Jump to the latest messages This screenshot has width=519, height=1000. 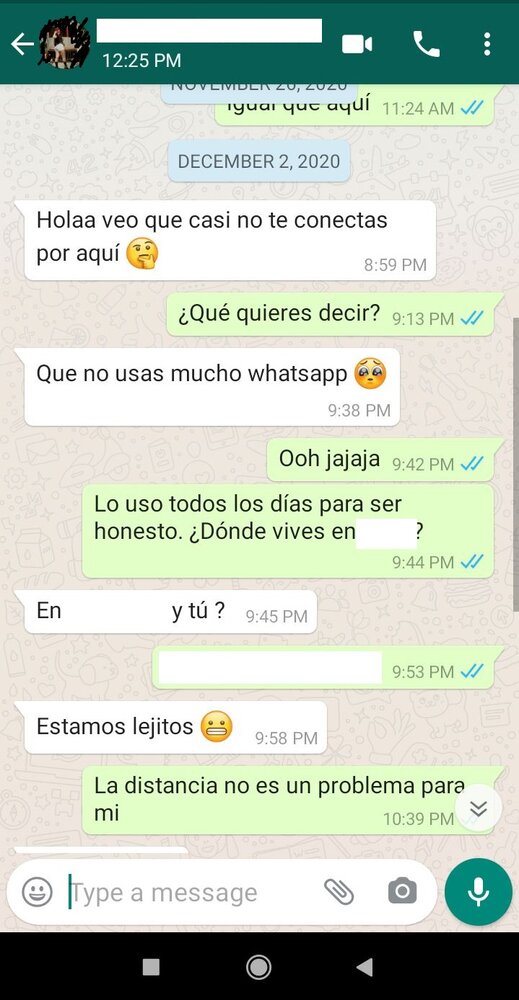pos(478,808)
